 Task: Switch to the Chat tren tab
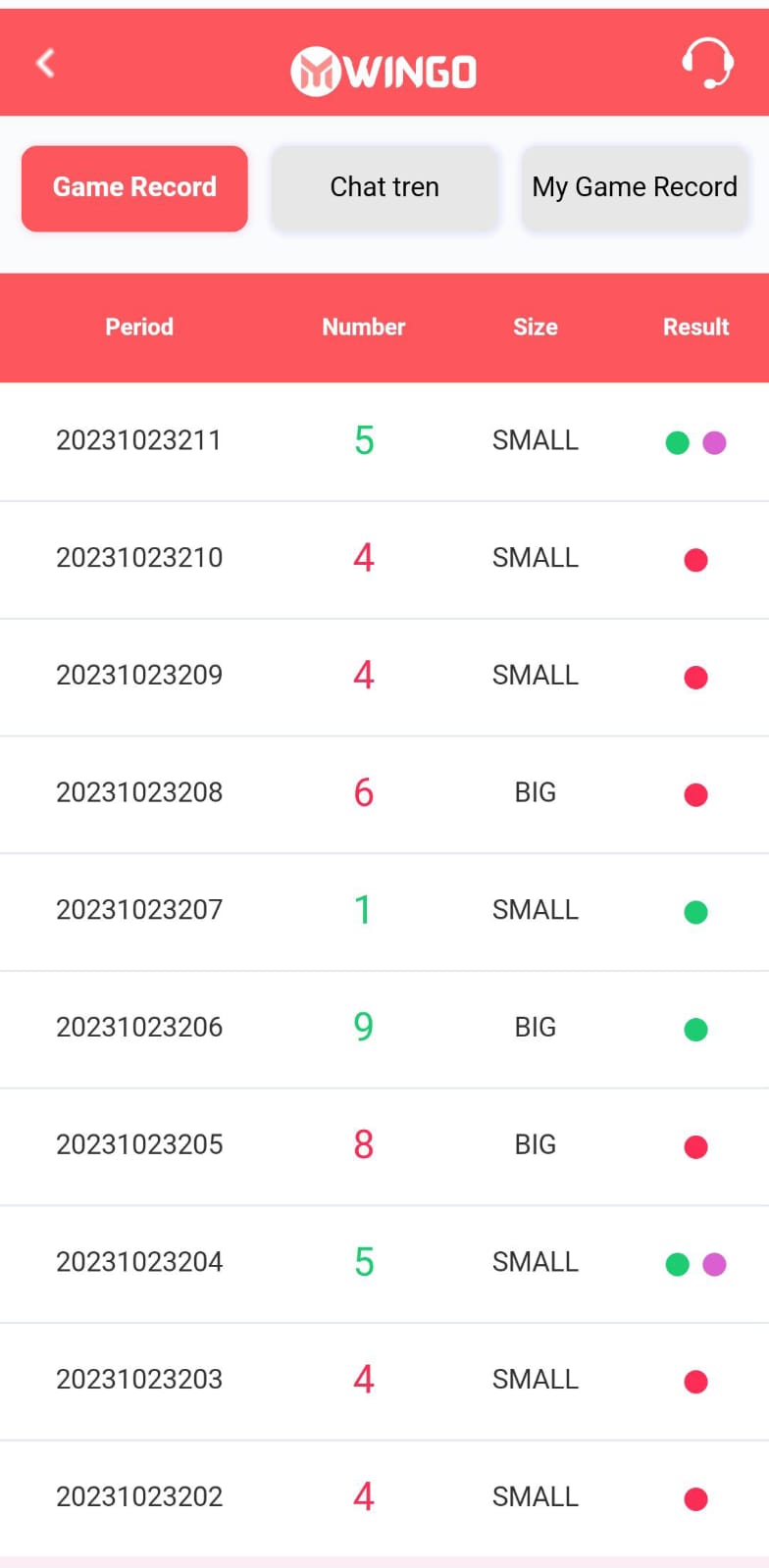coord(384,188)
